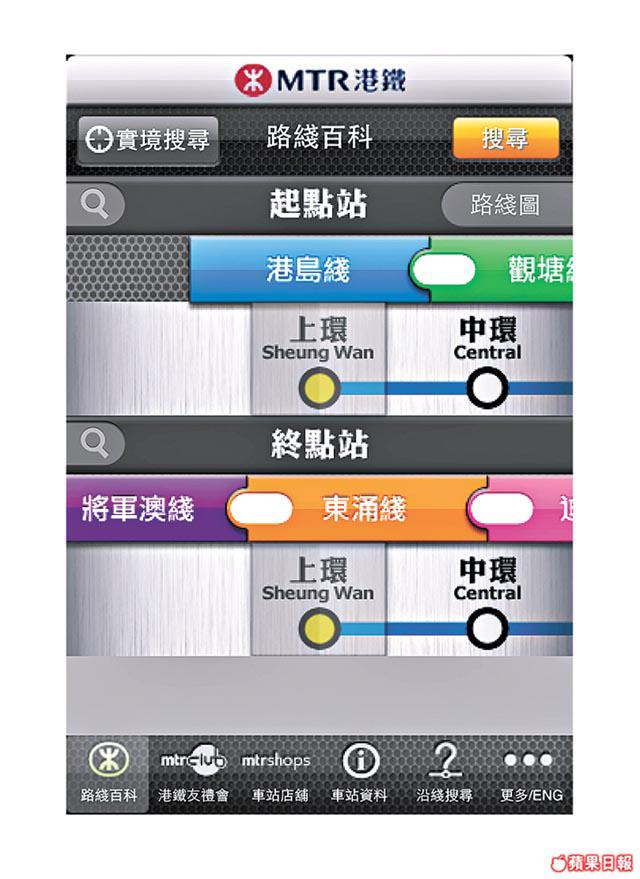This screenshot has height=879, width=640.
Task: Open the 港鐵友禮會 MTR Club tab
Action: (194, 774)
